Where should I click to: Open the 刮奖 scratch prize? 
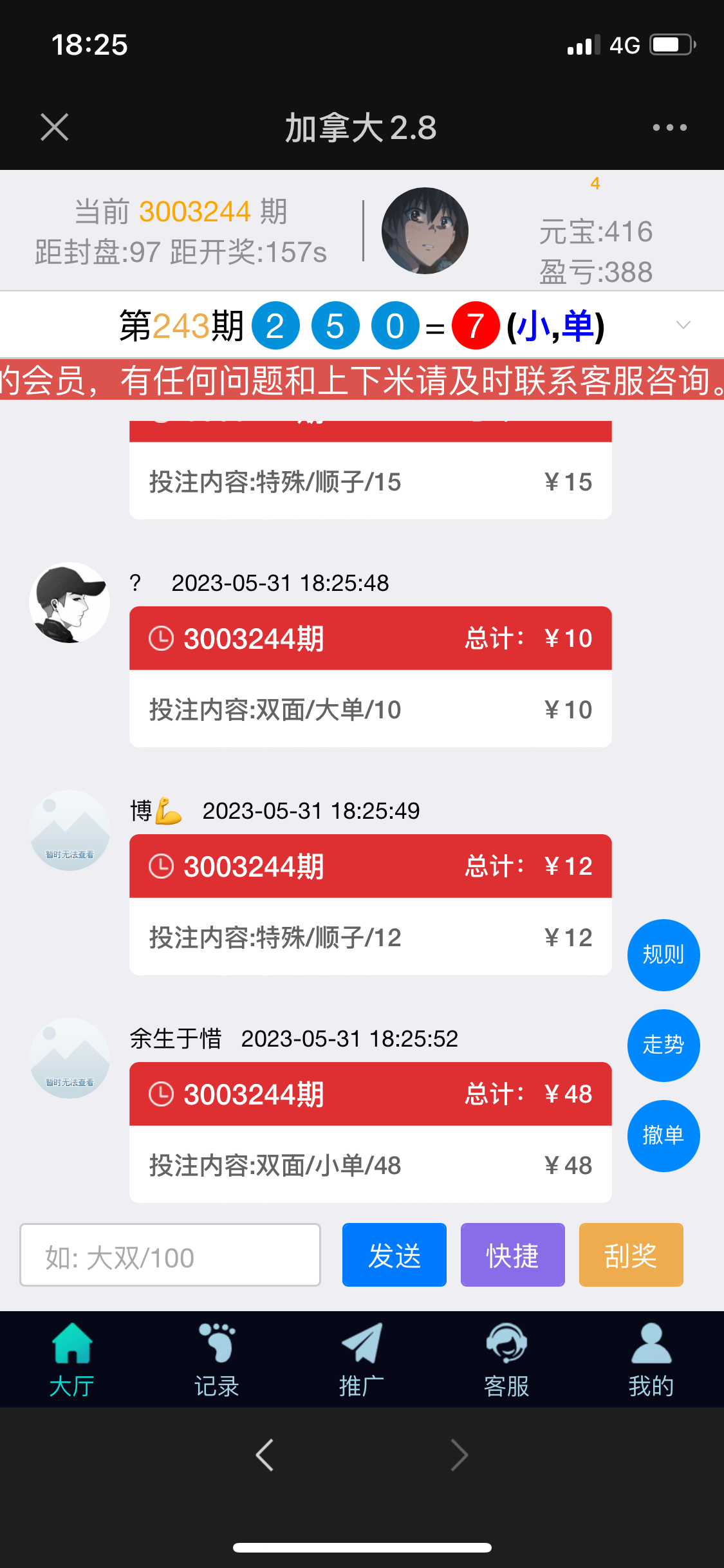(x=631, y=1255)
